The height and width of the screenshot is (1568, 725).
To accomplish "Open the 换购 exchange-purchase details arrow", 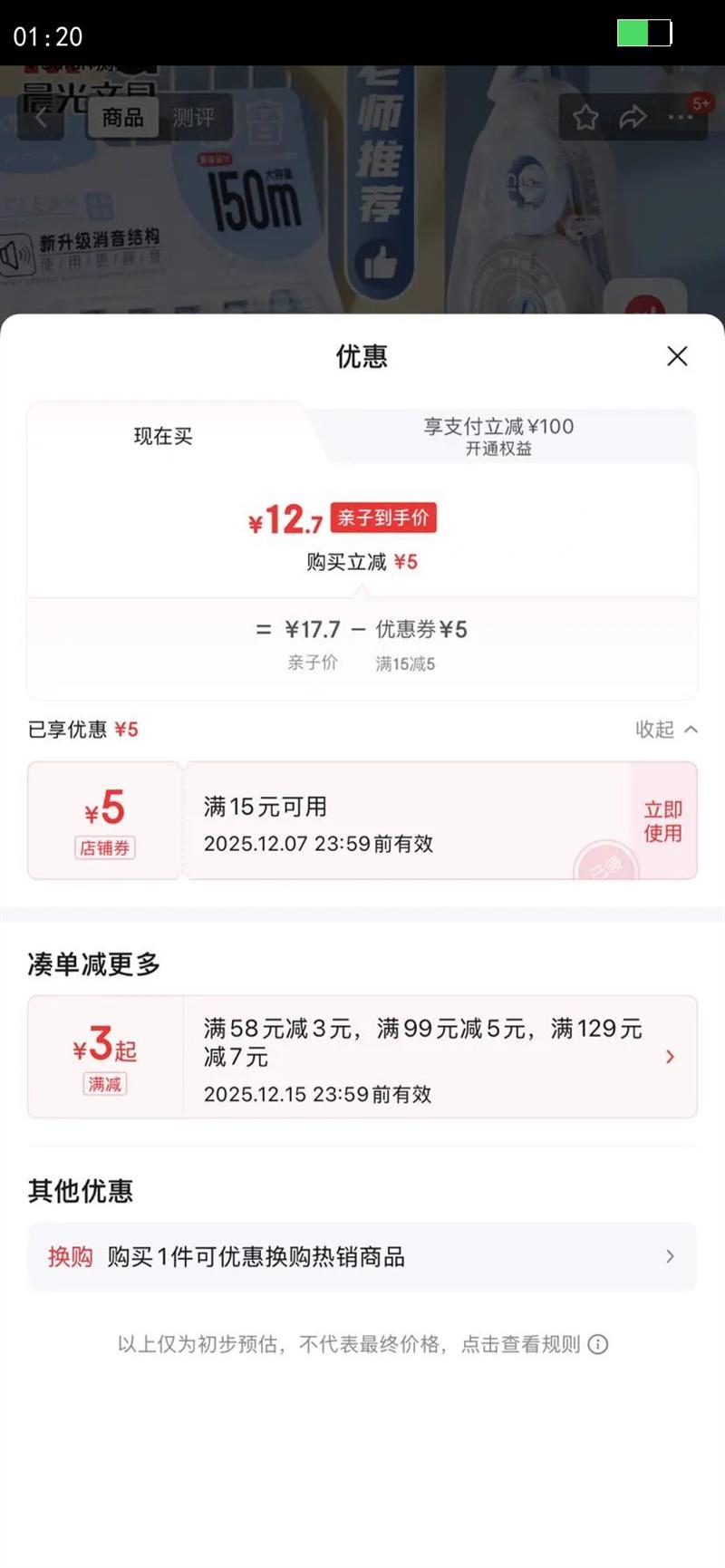I will 671,1257.
